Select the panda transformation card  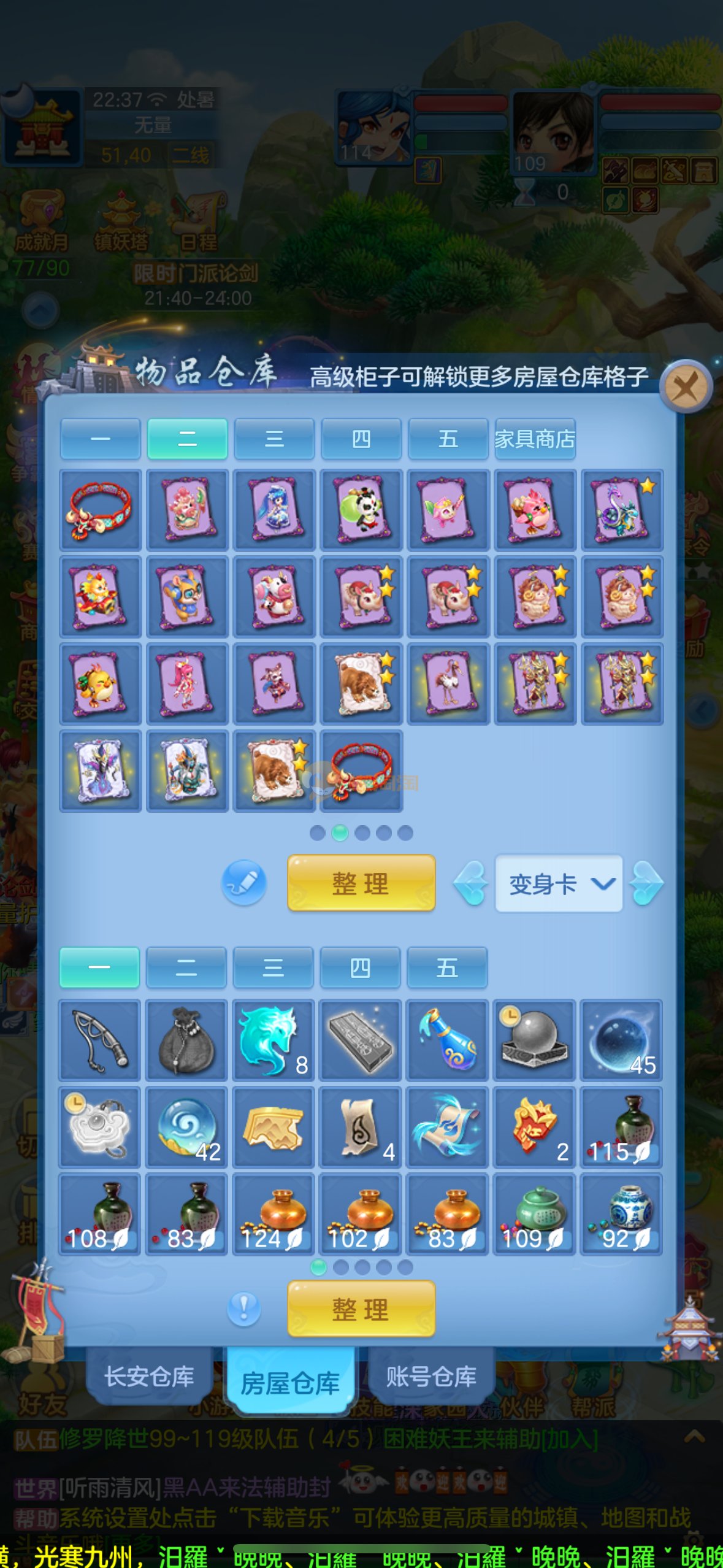(361, 510)
